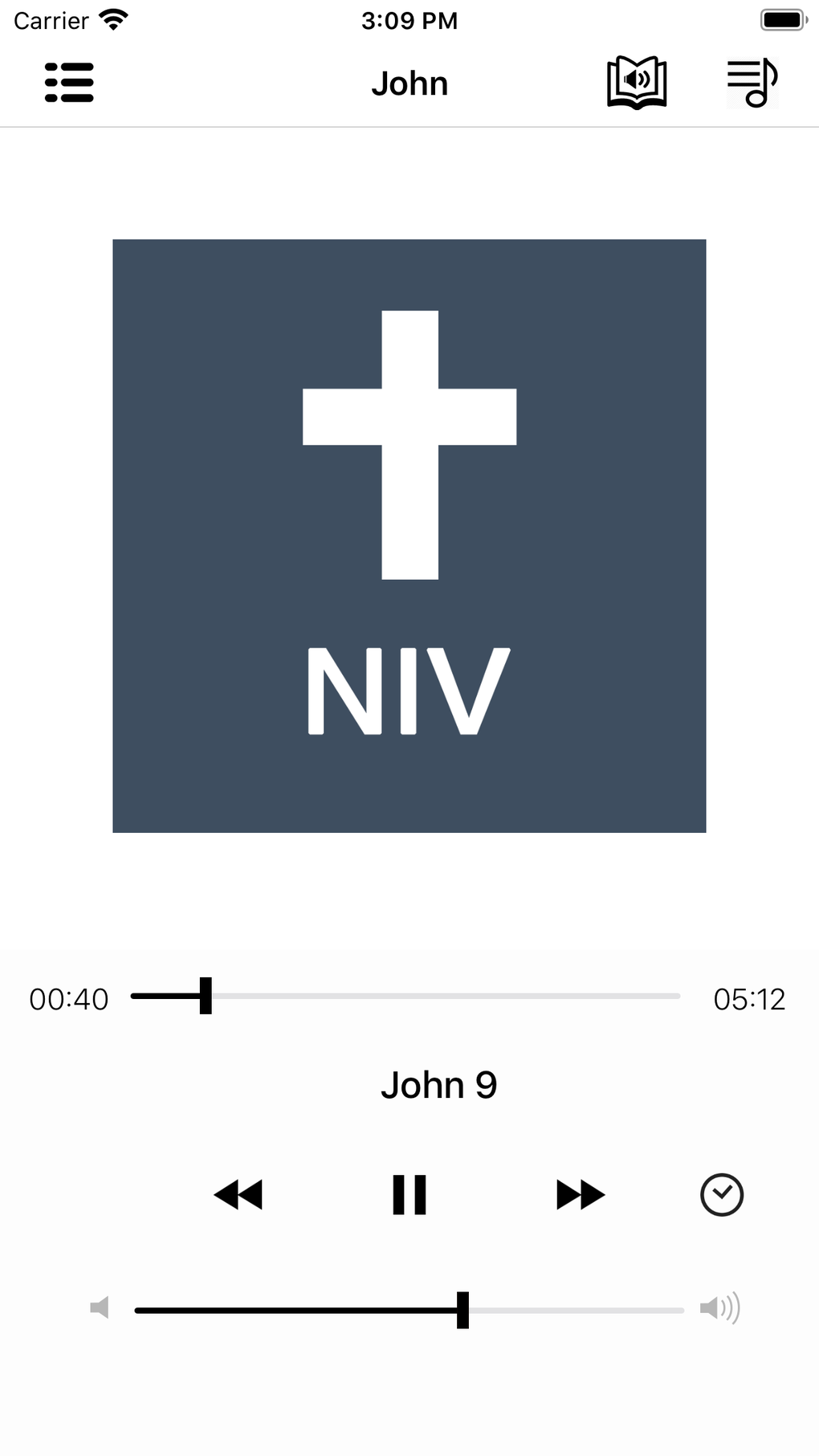Set the sleep timer clock
Viewport: 819px width, 1456px height.
[722, 1194]
